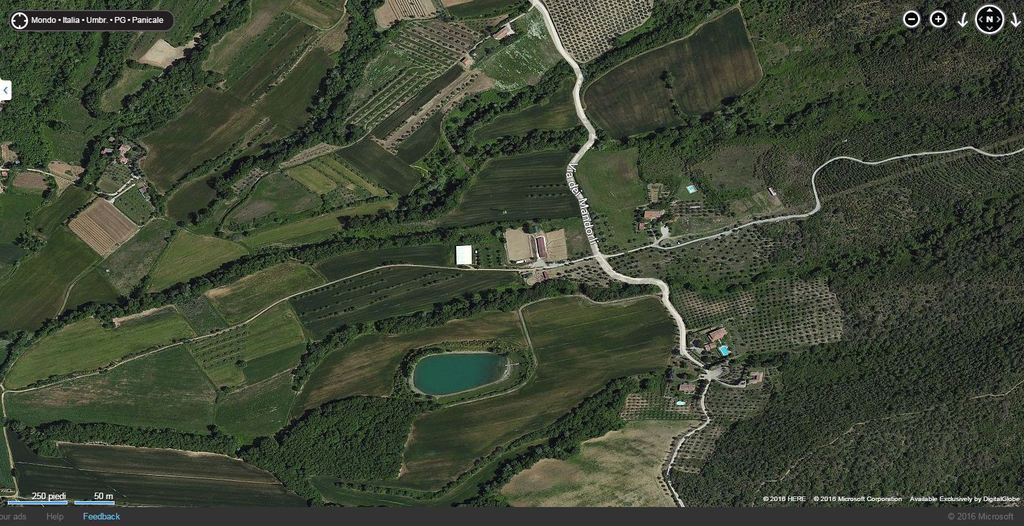Open the Feedback link
This screenshot has width=1024, height=526.
(x=101, y=517)
